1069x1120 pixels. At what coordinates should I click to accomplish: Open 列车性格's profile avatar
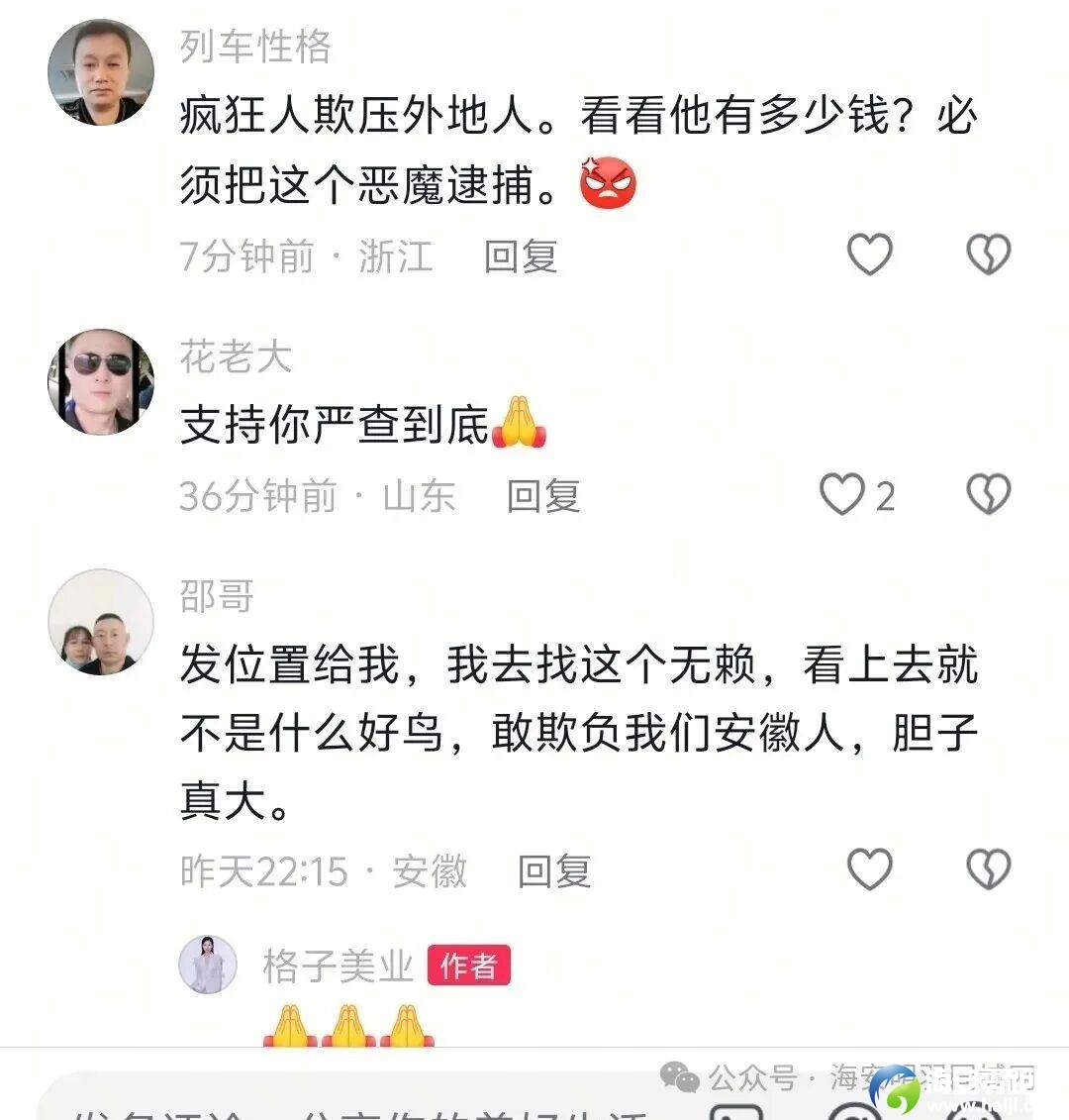(101, 72)
